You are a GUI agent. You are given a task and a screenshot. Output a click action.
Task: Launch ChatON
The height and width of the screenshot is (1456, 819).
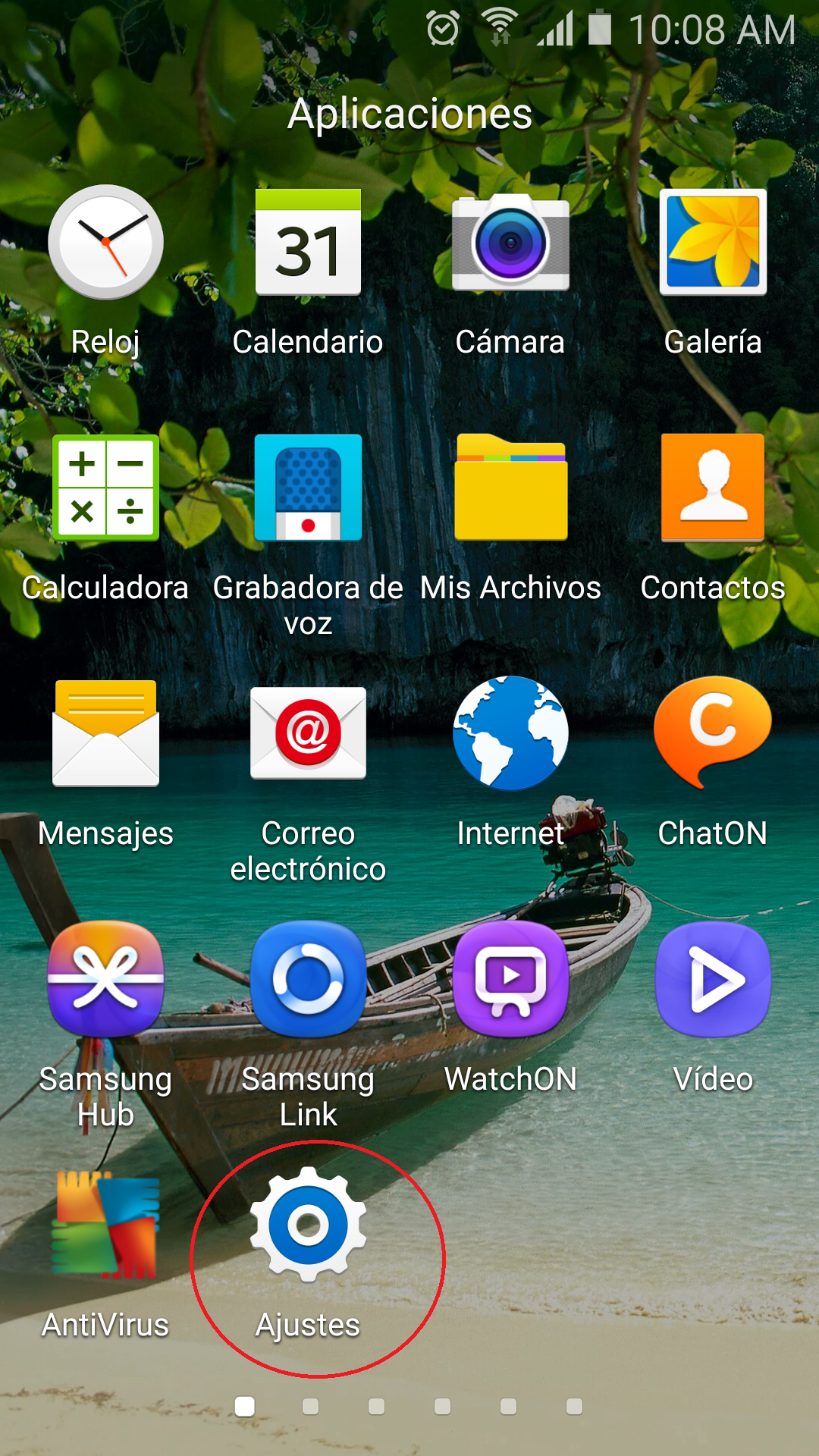pyautogui.click(x=713, y=733)
